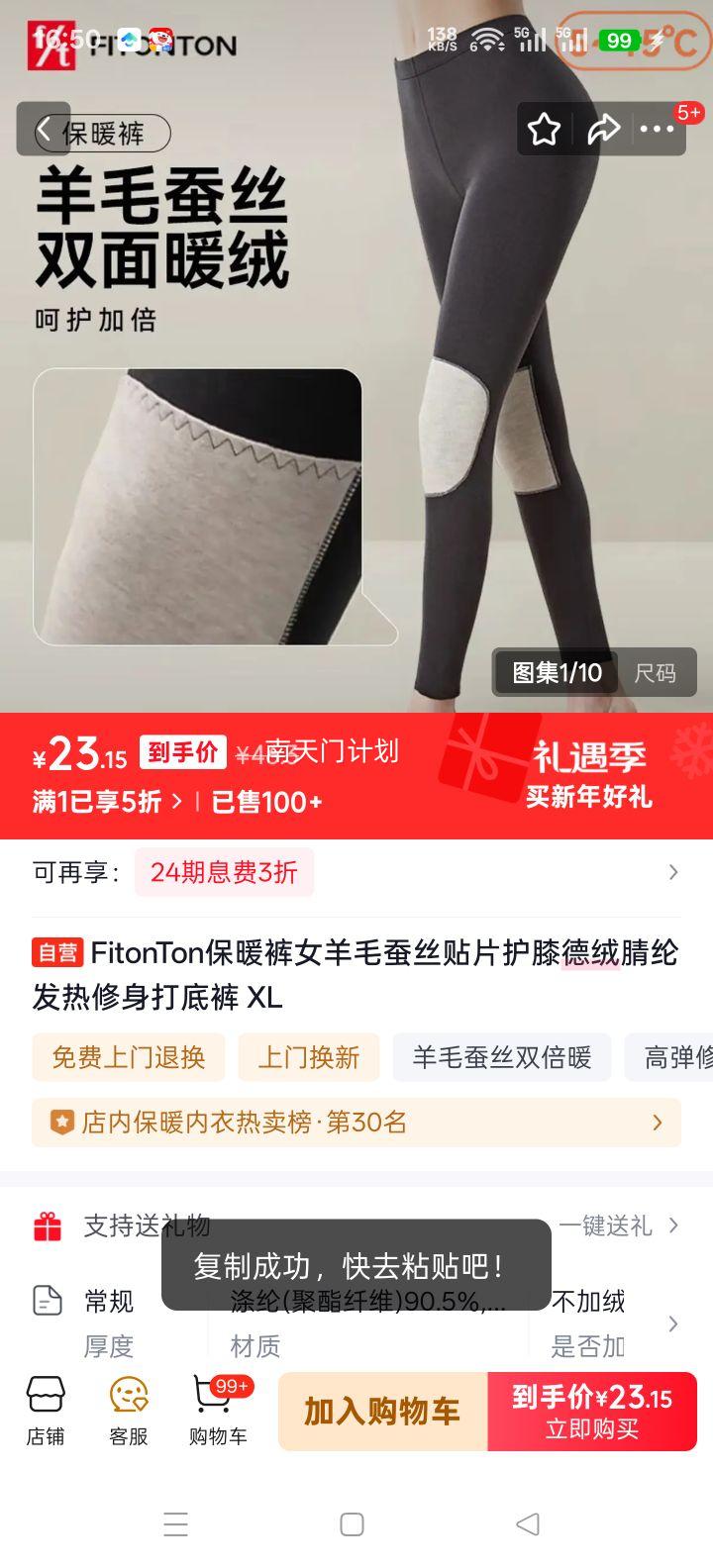Open the share menu via share icon
Image resolution: width=713 pixels, height=1568 pixels.
tap(605, 129)
